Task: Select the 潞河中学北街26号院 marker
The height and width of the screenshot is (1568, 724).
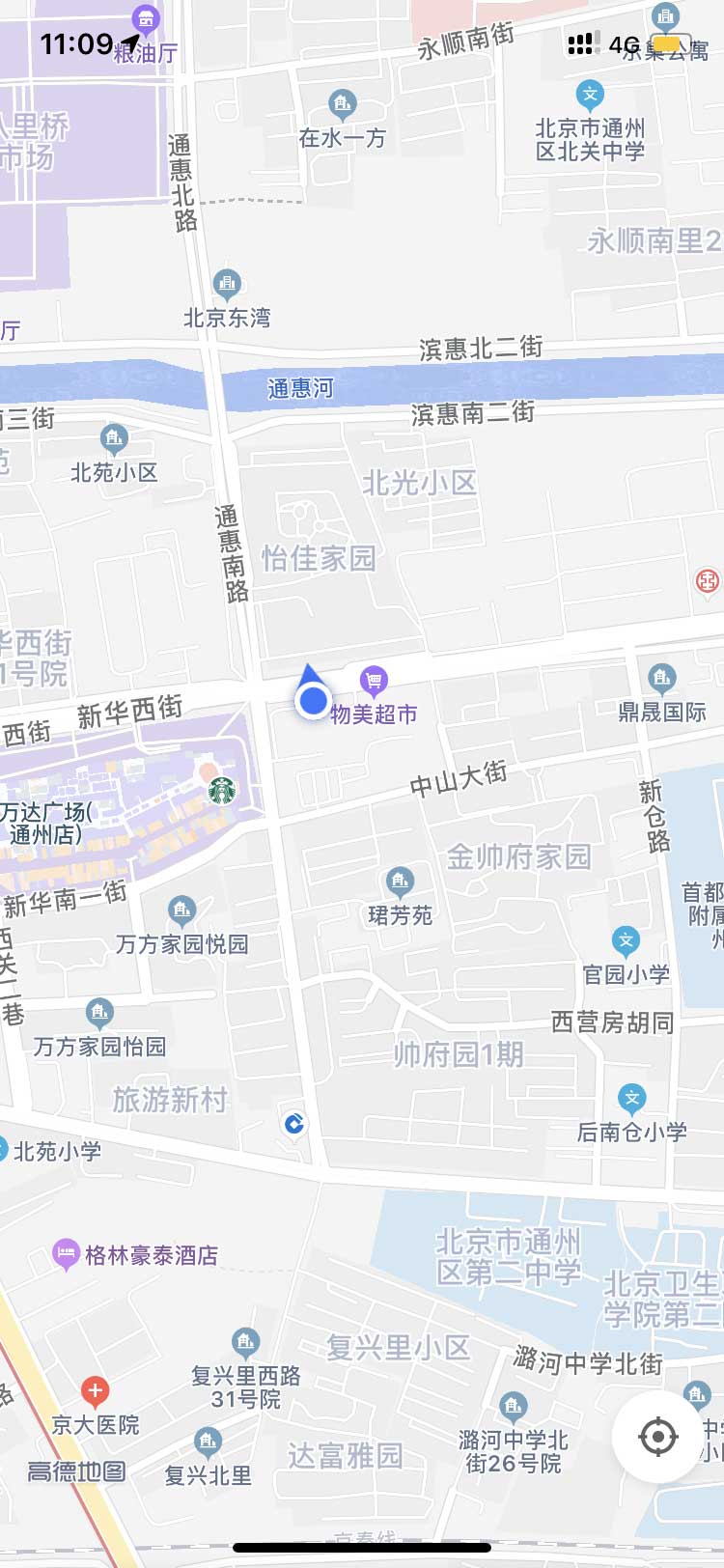Action: tap(513, 1406)
